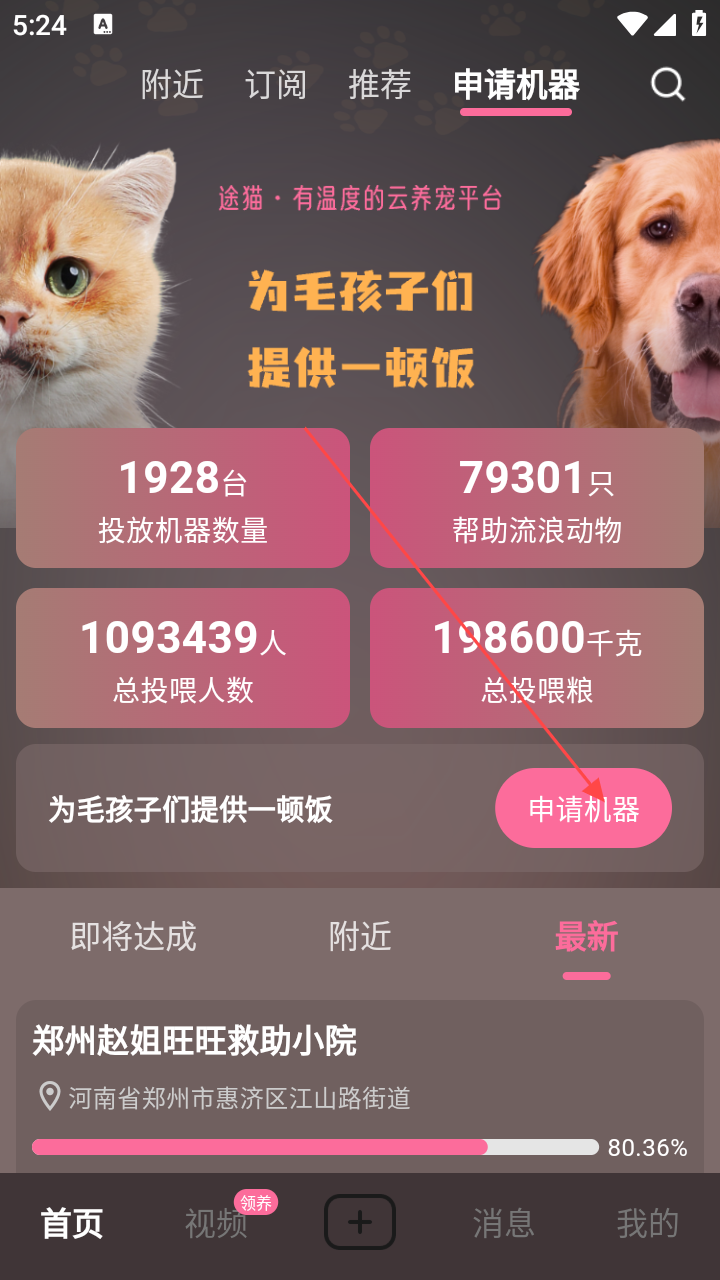Image resolution: width=720 pixels, height=1280 pixels.
Task: Tap the plus create button
Action: pos(360,1222)
